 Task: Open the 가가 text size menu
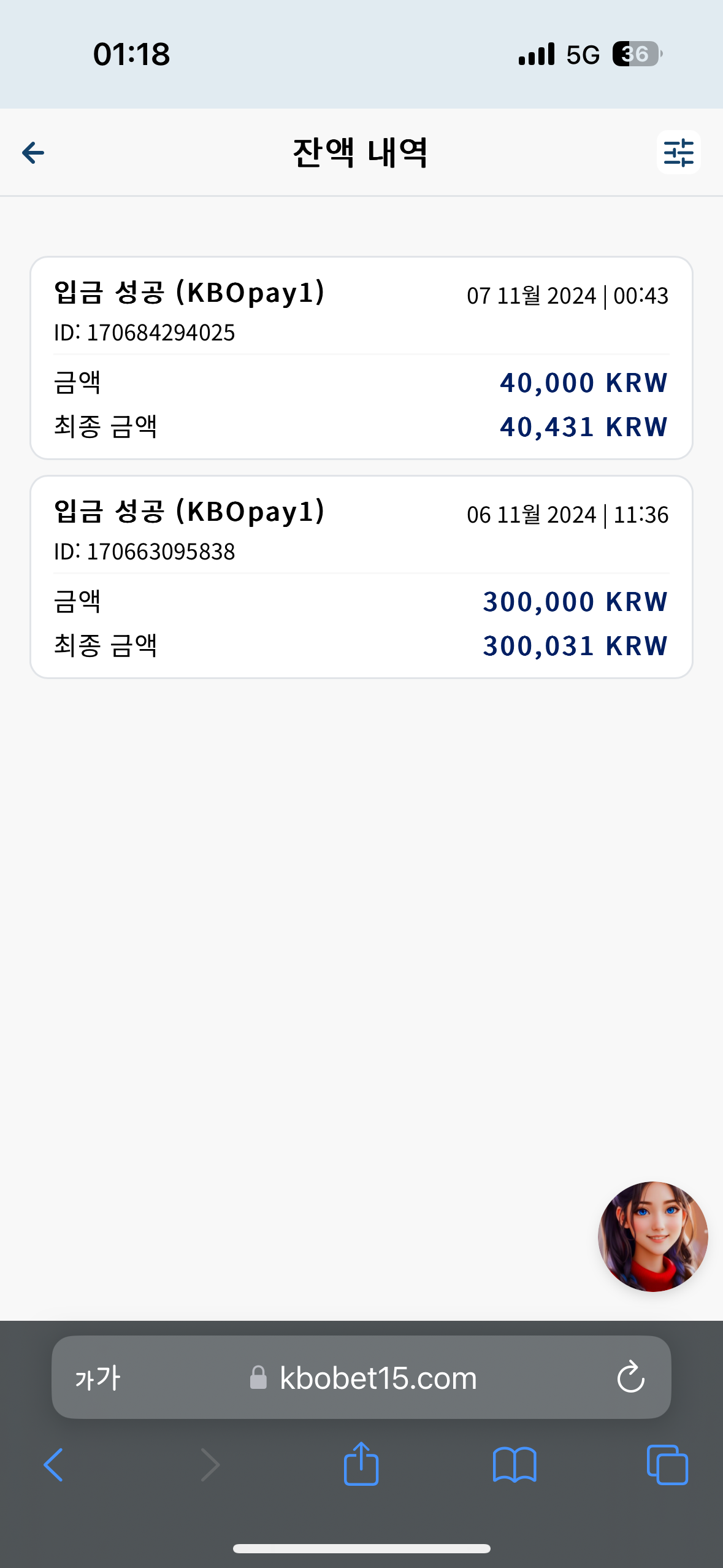(x=98, y=1378)
